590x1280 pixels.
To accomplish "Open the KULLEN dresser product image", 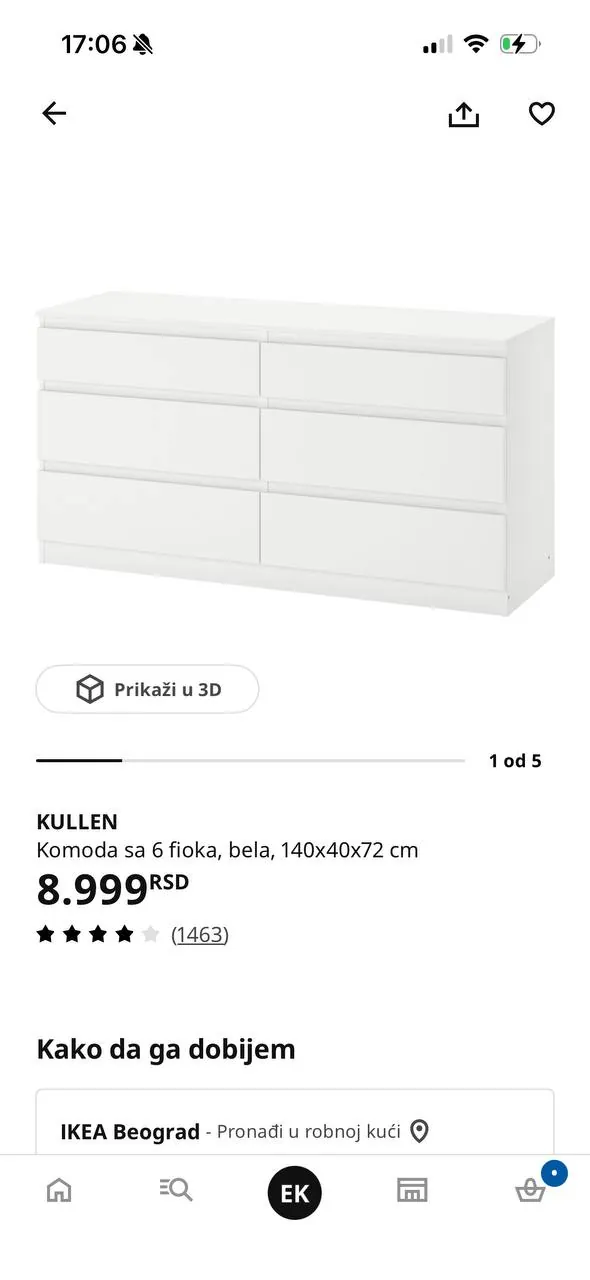I will tap(295, 453).
